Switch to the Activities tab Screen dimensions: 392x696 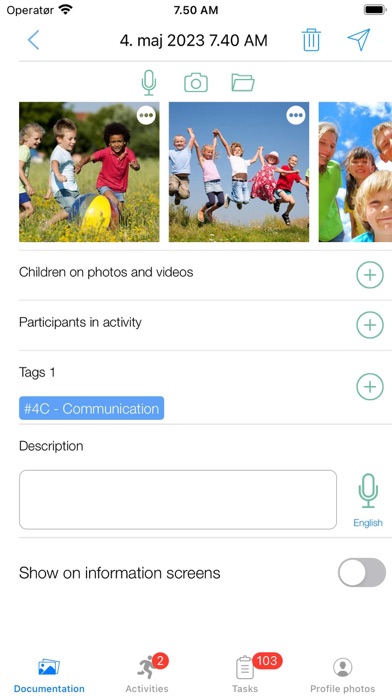(147, 674)
